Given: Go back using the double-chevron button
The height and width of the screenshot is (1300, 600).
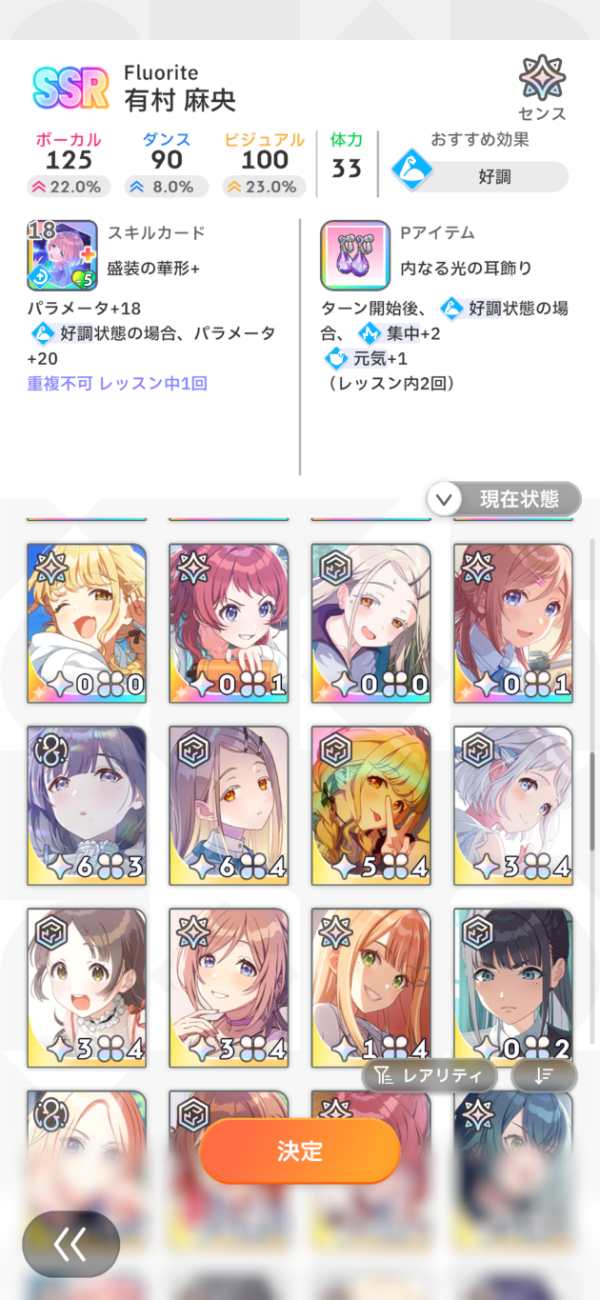Looking at the screenshot, I should click(x=71, y=1244).
